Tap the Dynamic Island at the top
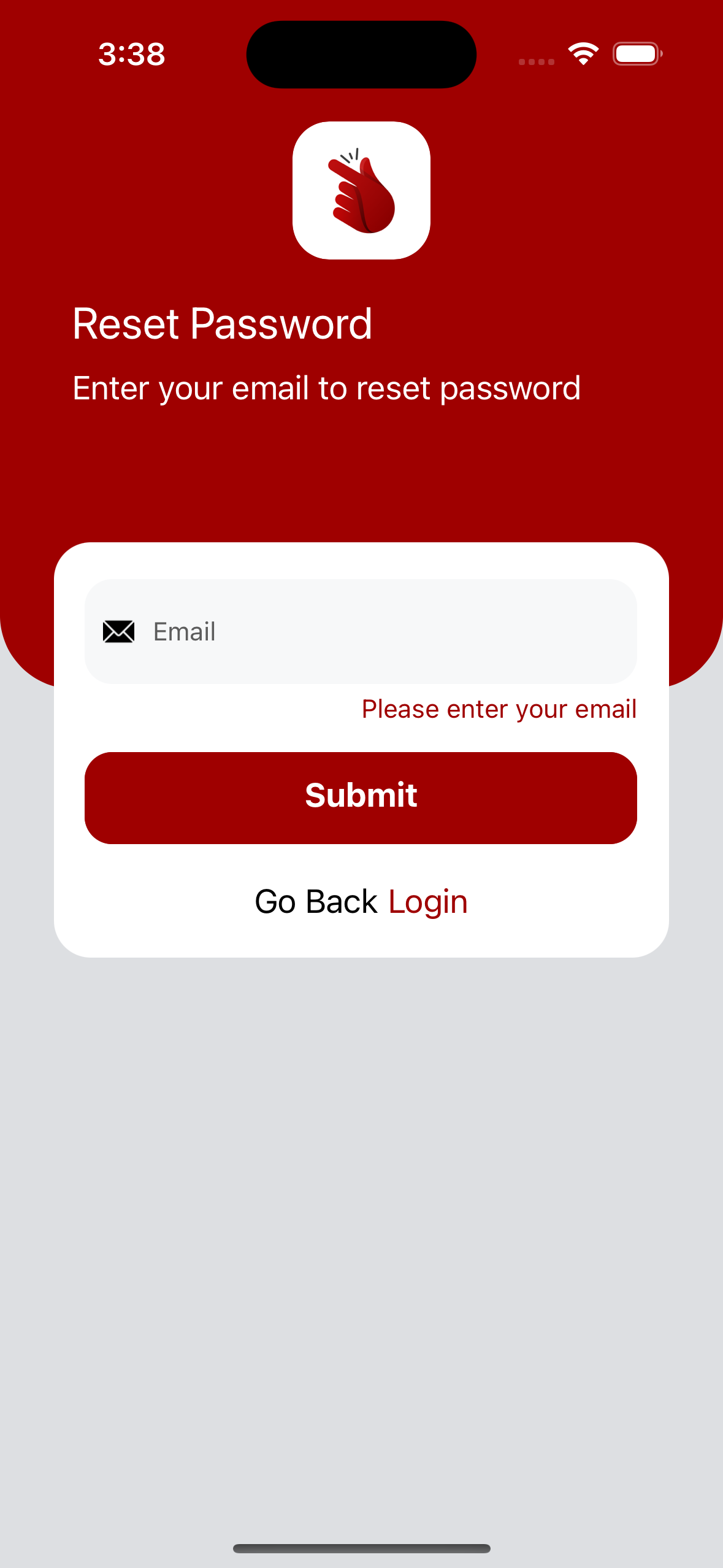Viewport: 723px width, 1568px height. 361,54
